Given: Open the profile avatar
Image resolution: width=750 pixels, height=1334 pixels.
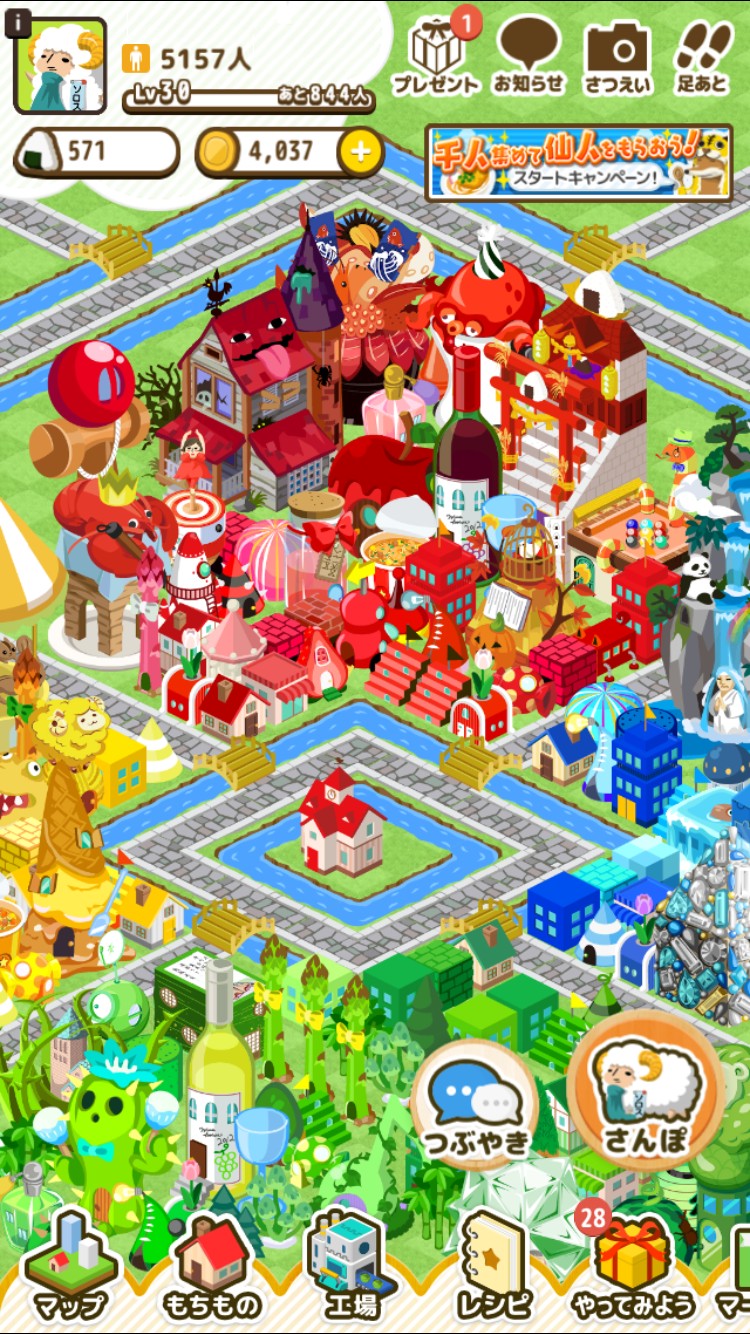Looking at the screenshot, I should [x=60, y=66].
